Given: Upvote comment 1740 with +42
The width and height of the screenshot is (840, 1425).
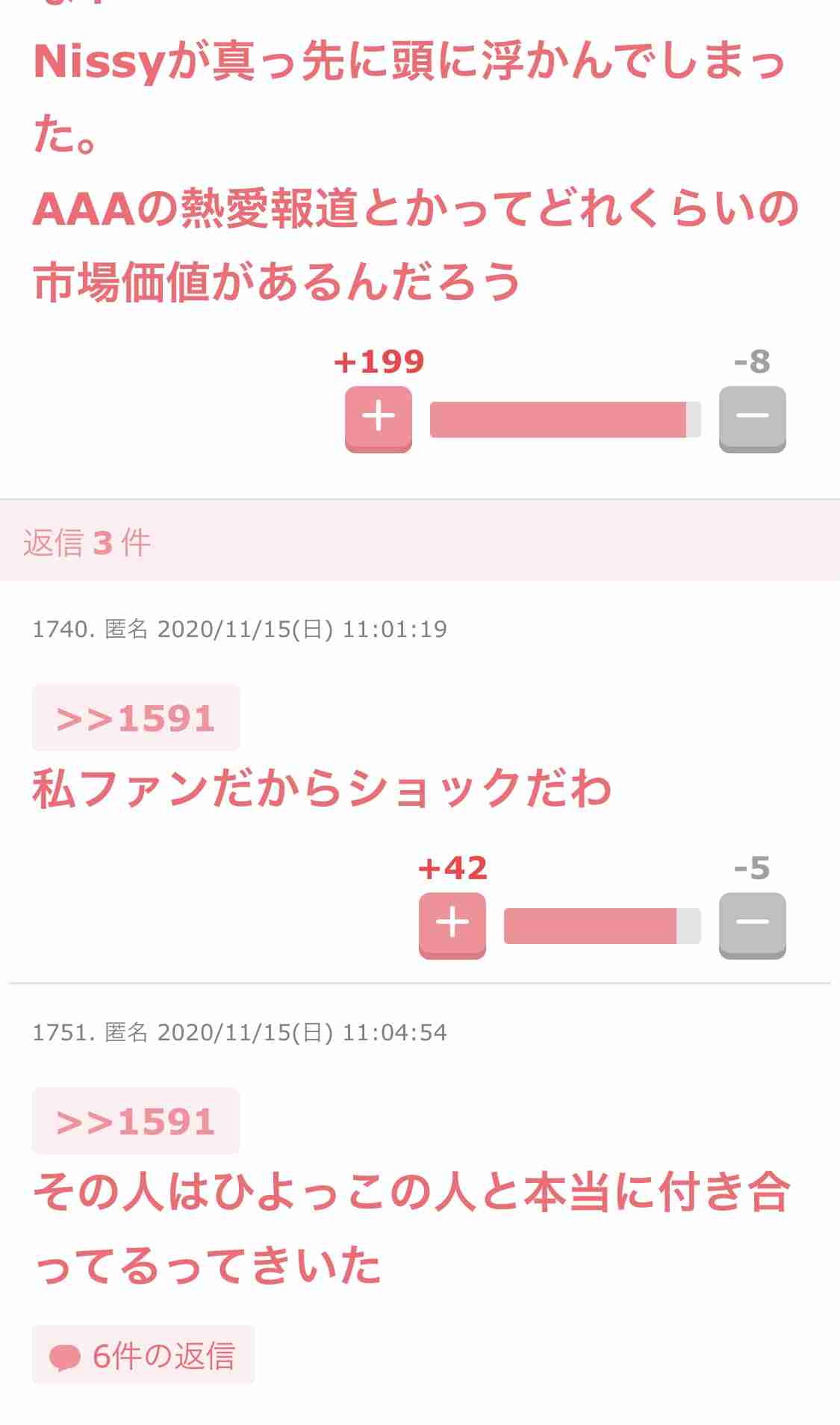Looking at the screenshot, I should (452, 924).
